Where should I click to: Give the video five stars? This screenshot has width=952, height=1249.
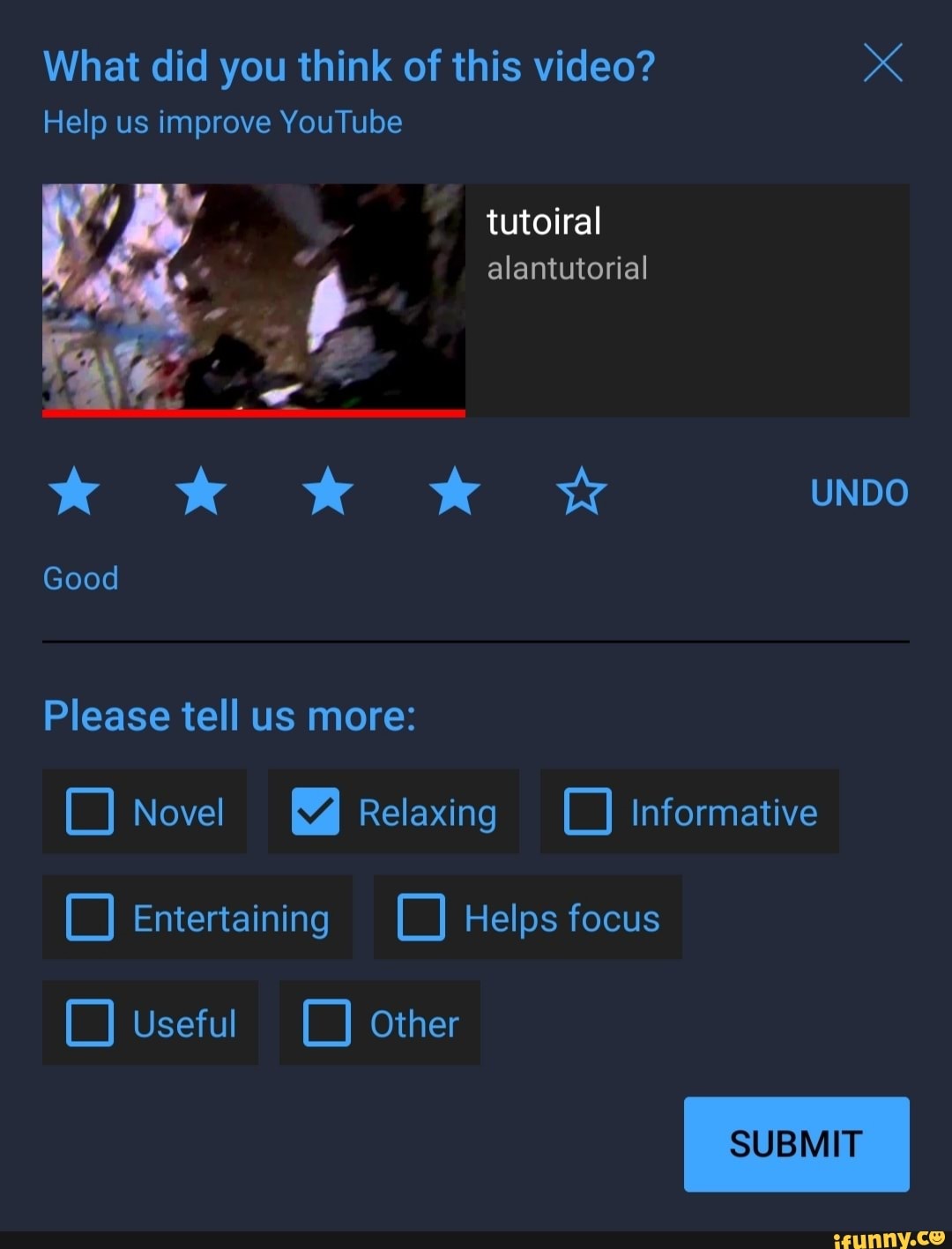(582, 492)
